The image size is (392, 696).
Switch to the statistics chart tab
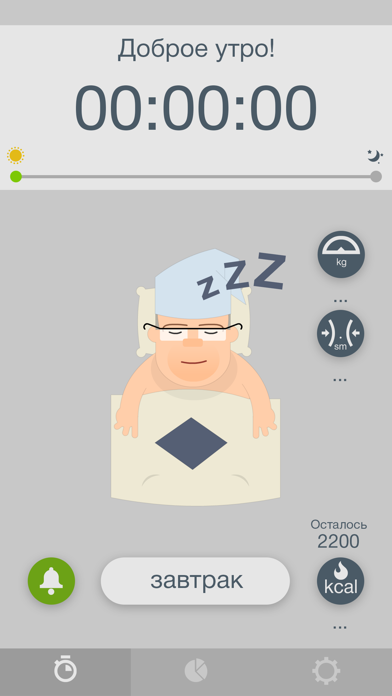(196, 671)
